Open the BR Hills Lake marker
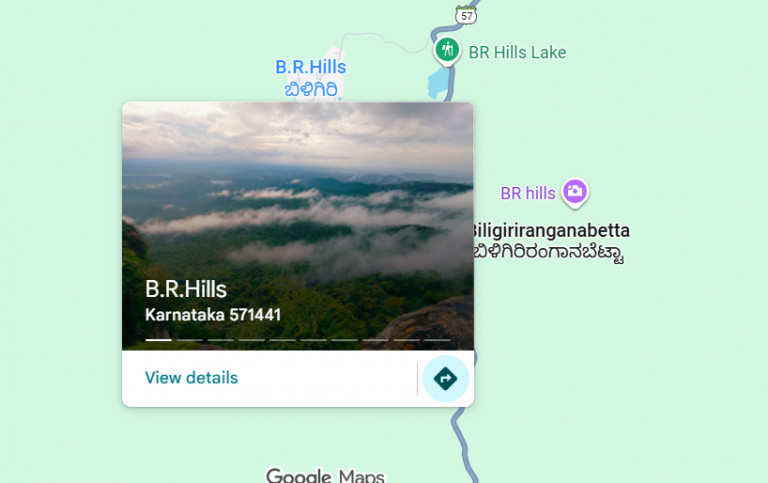Screen dimensions: 768x483 [x=447, y=50]
